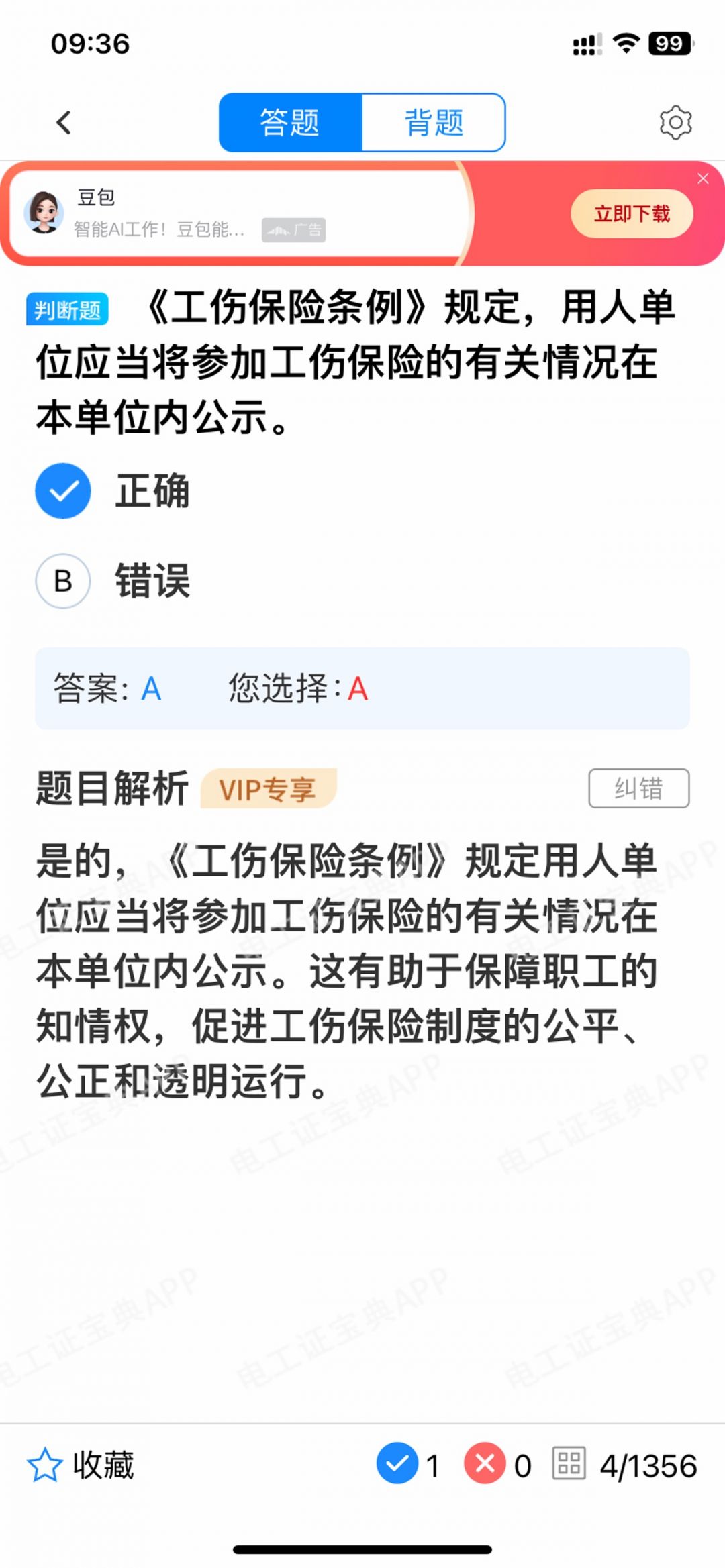Report an error via 纠错 button
The height and width of the screenshot is (1568, 725).
point(638,788)
